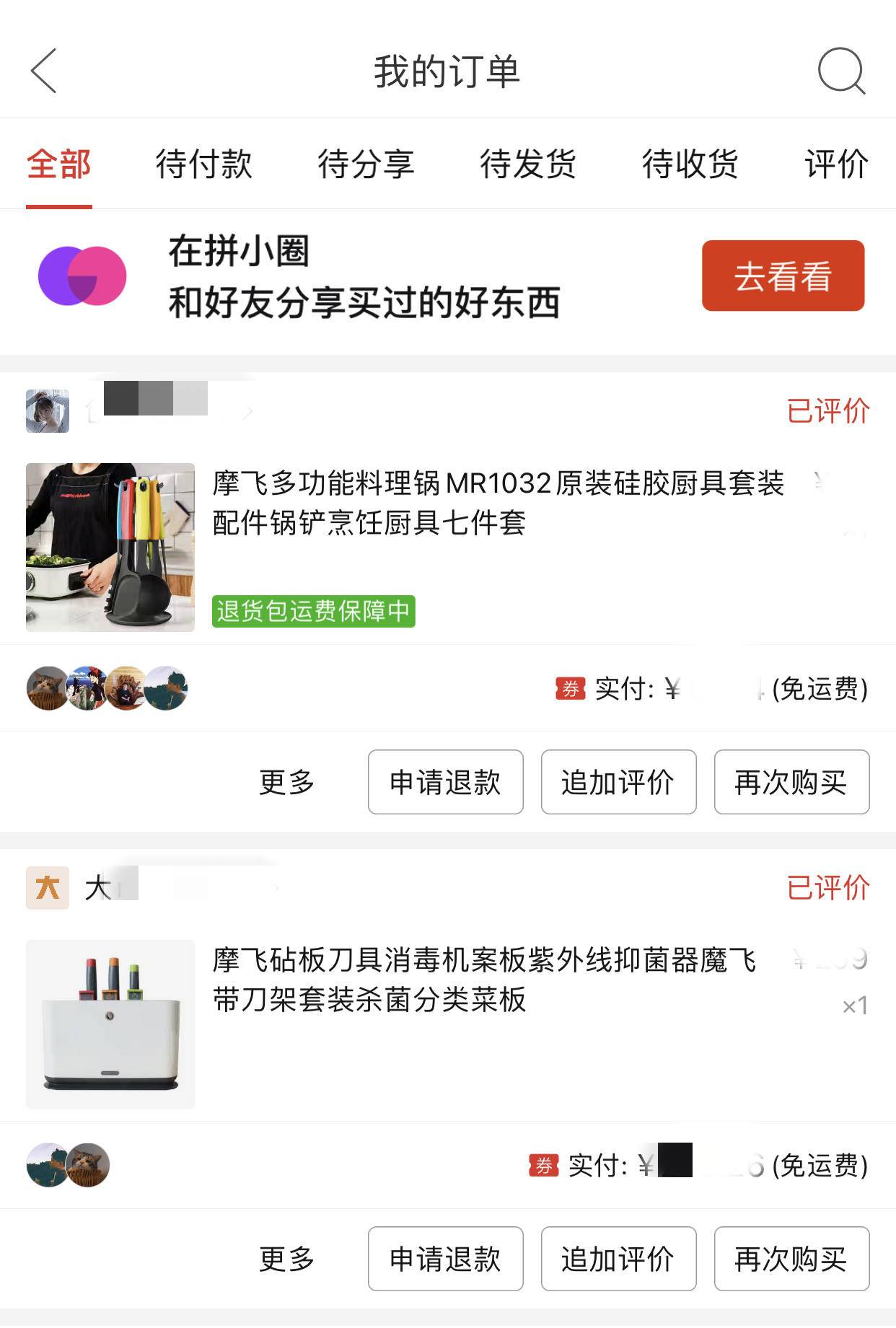Tap the 券 coupon icon on first order
Image resolution: width=896 pixels, height=1328 pixels.
[x=569, y=689]
